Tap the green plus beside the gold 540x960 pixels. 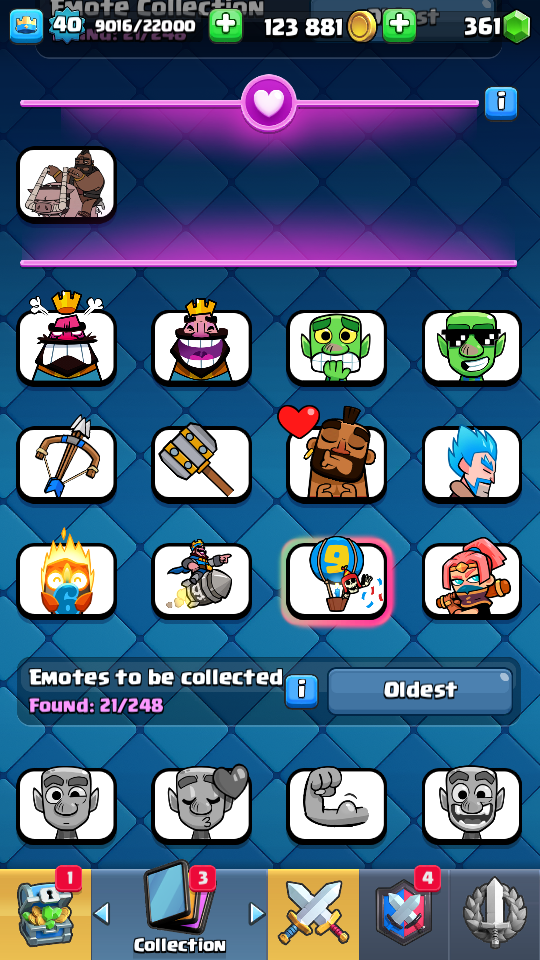tap(399, 26)
